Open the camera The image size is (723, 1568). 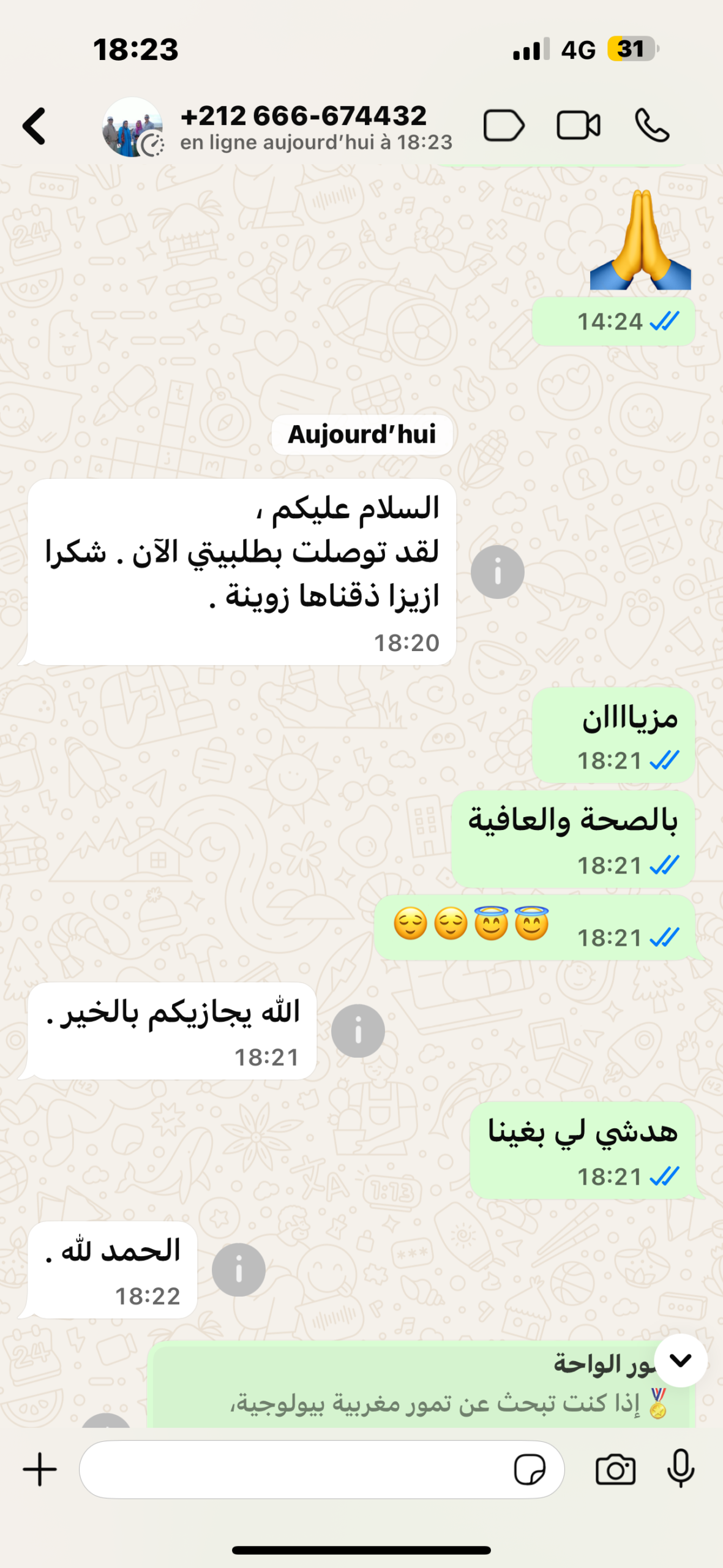(615, 1469)
